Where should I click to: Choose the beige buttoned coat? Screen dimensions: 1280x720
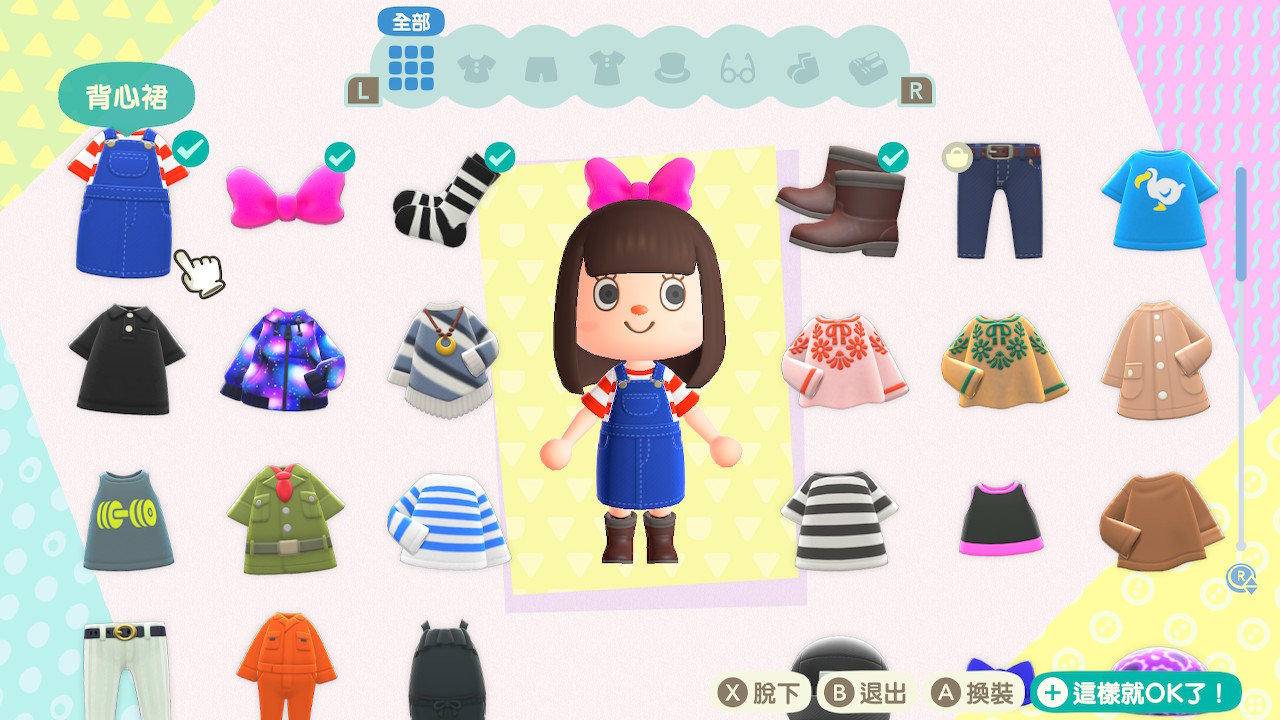(x=1160, y=358)
